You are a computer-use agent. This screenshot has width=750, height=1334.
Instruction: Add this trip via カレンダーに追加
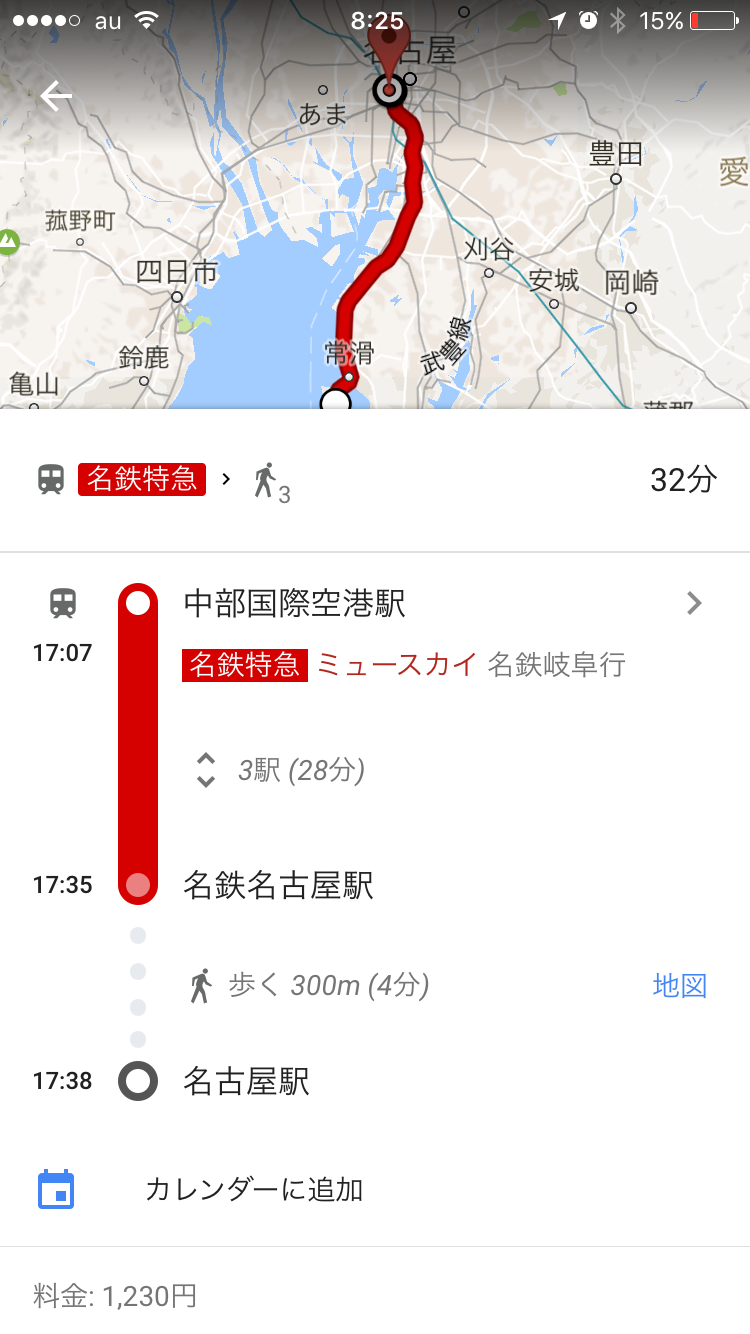pos(253,1190)
